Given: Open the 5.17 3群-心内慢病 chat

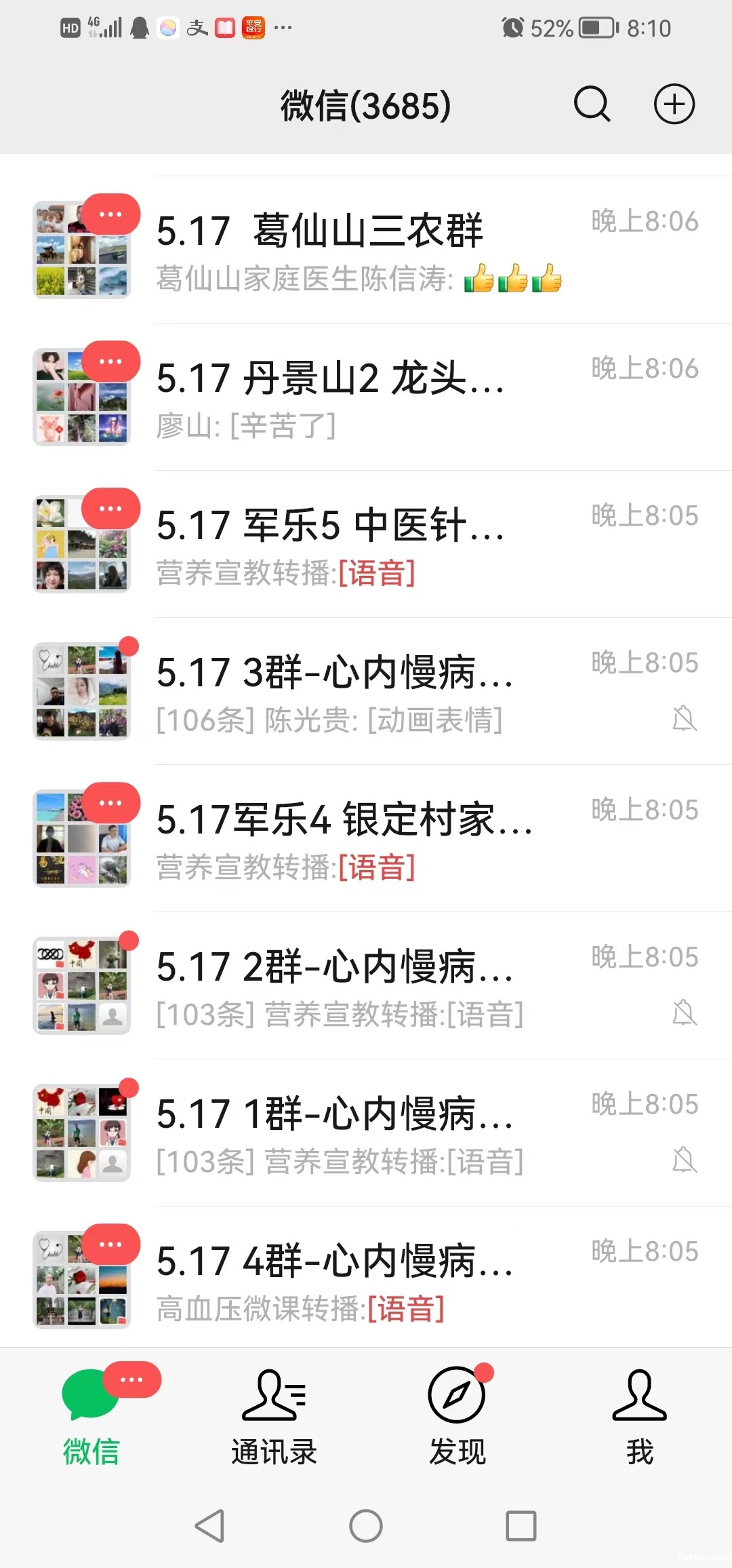Looking at the screenshot, I should (x=366, y=691).
